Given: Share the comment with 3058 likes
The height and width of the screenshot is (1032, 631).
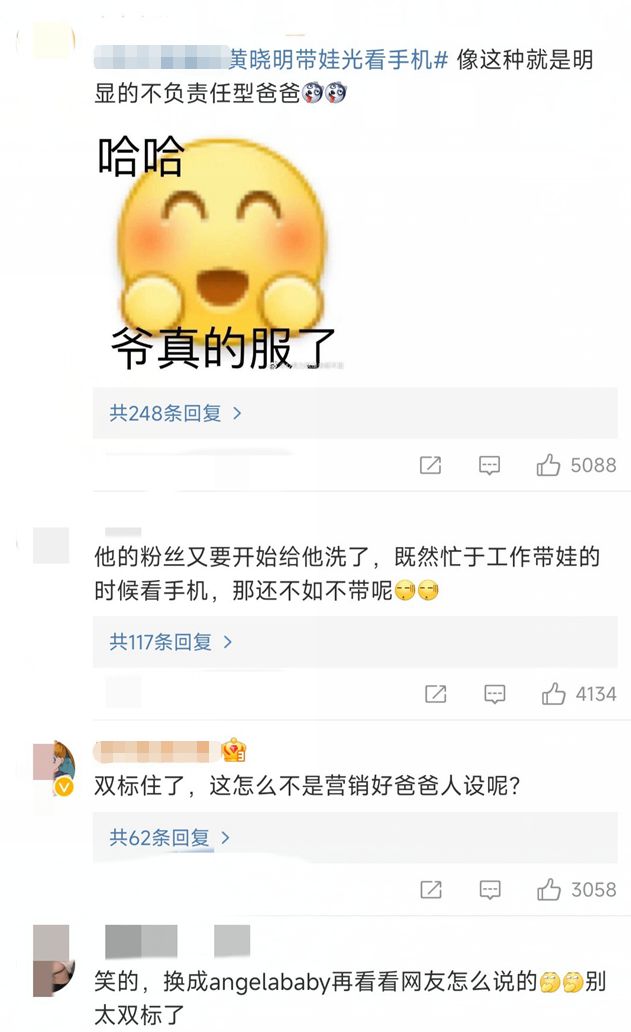Looking at the screenshot, I should pos(431,889).
